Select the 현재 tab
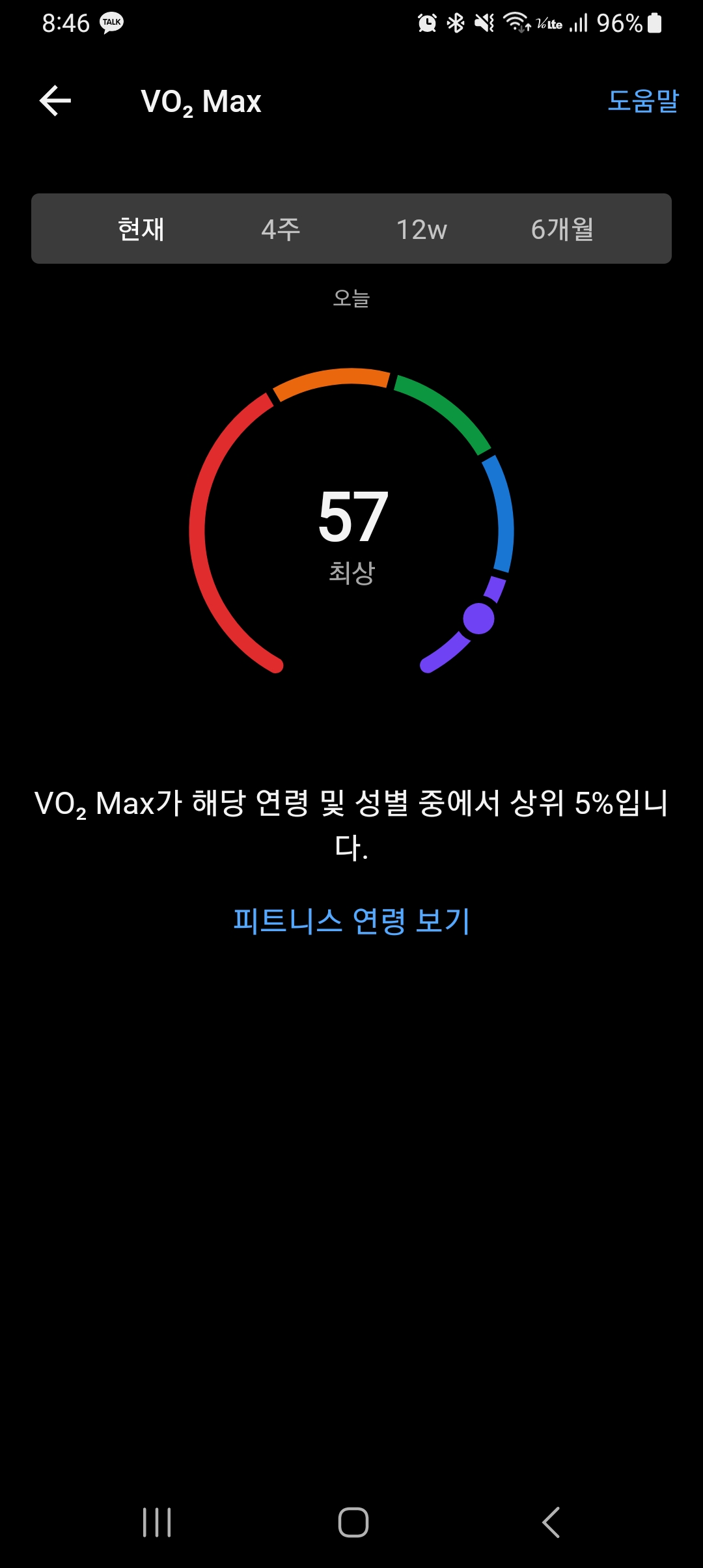Screen dimensions: 703x1568 141,229
